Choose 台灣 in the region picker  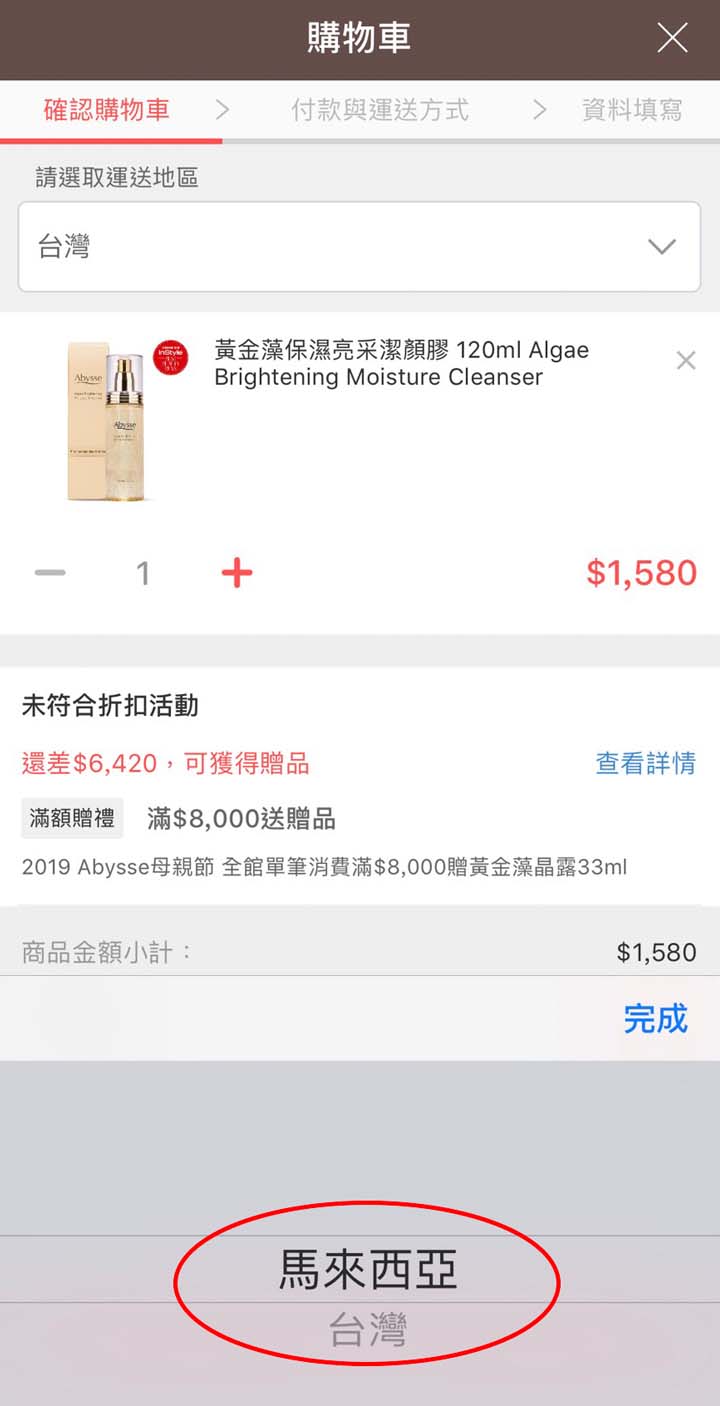pos(367,1331)
